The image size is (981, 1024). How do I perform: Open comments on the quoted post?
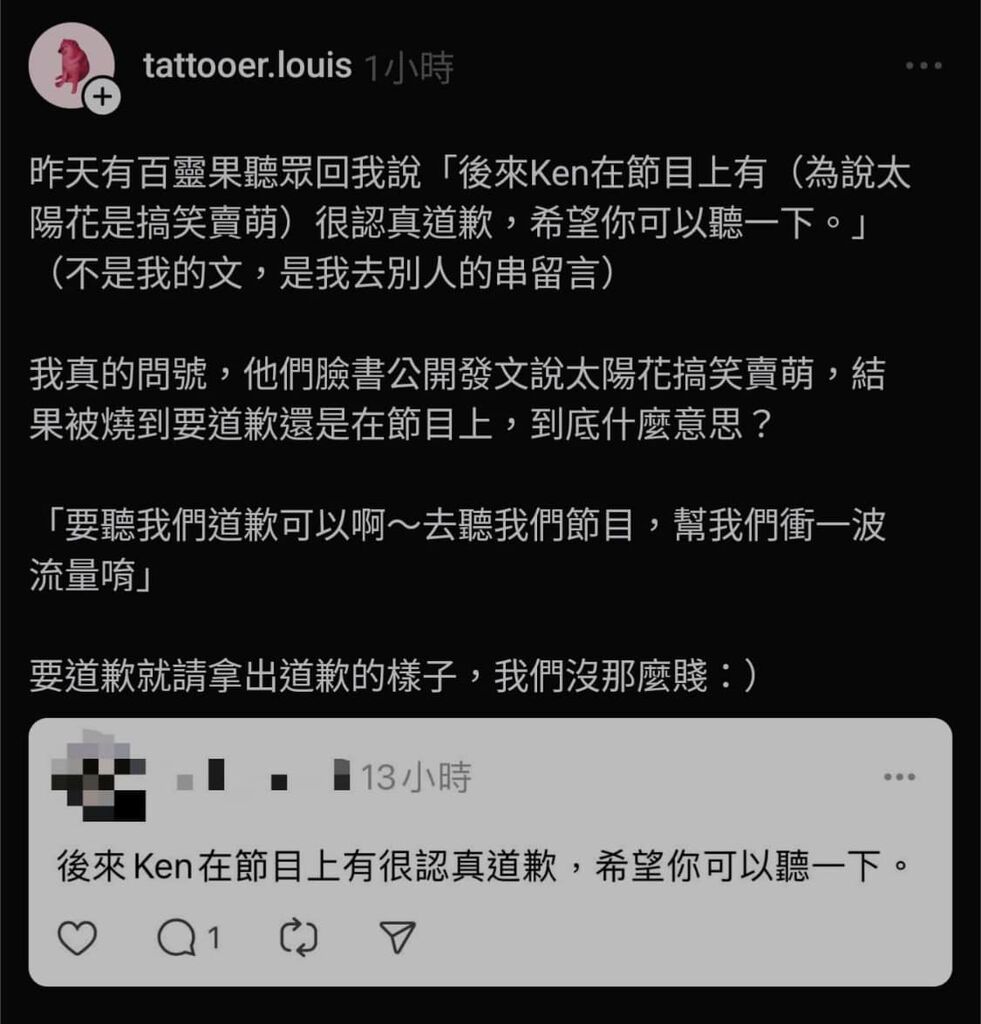click(186, 937)
